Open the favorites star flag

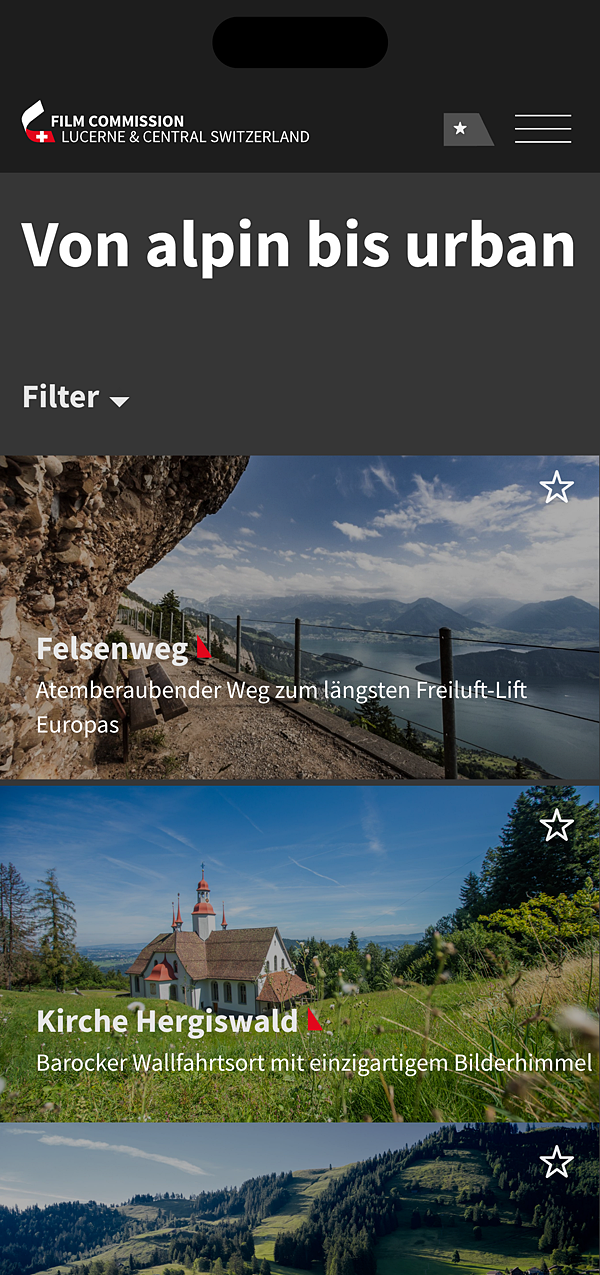467,129
